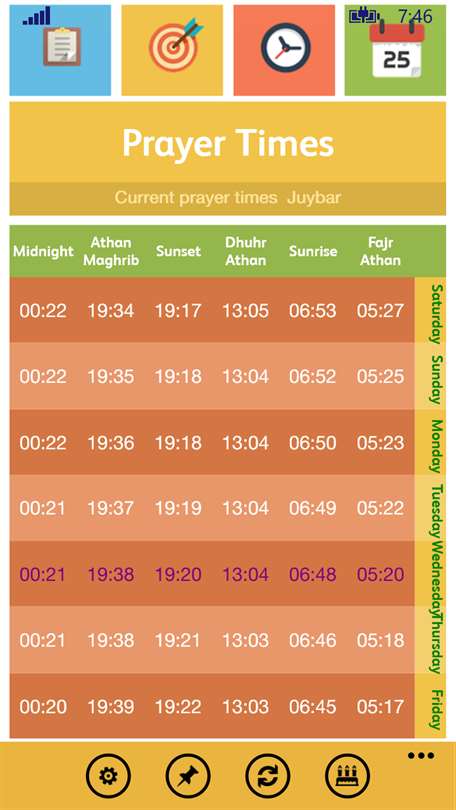Pin the app using pushpin icon
This screenshot has width=456, height=810.
point(188,776)
